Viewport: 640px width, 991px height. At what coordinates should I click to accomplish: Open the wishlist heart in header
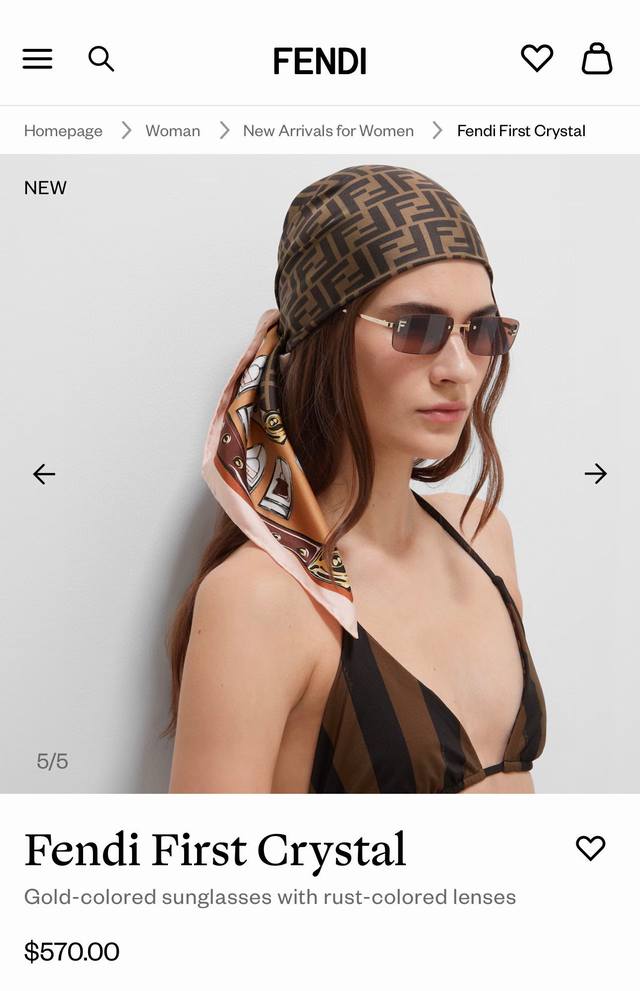coord(537,58)
